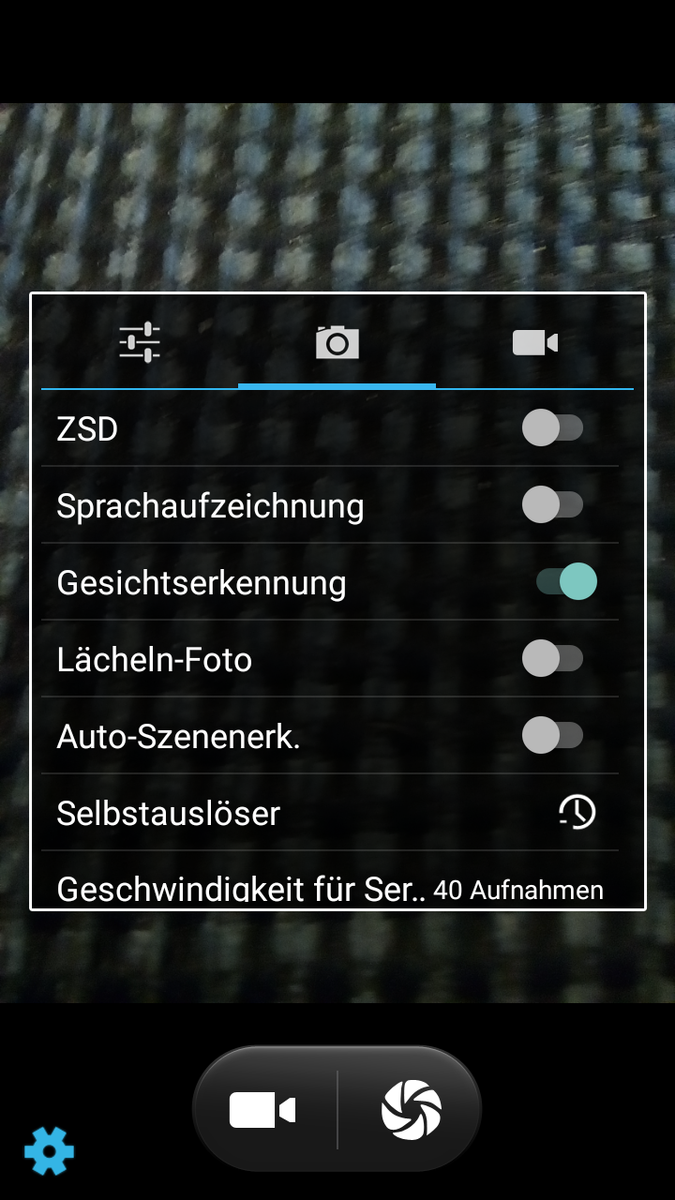Viewport: 675px width, 1200px height.
Task: Switch to the video settings tab
Action: 534,343
